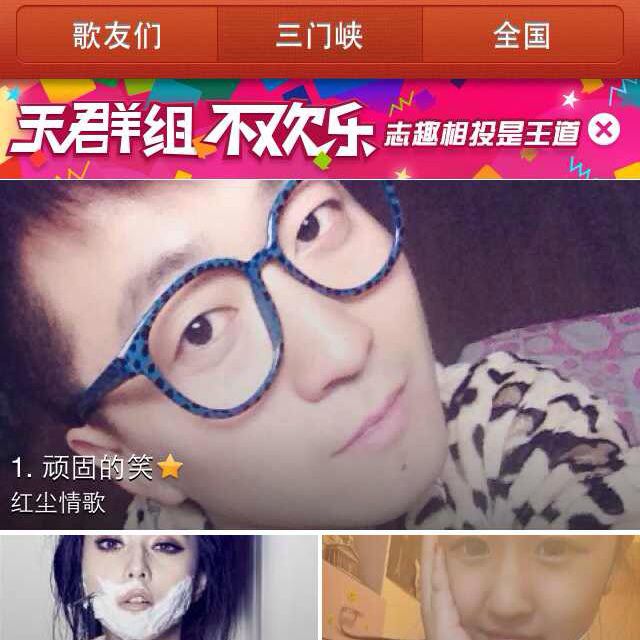Viewport: 640px width, 640px height.
Task: Open the tile of the woman with shaving foam
Action: coord(158,588)
